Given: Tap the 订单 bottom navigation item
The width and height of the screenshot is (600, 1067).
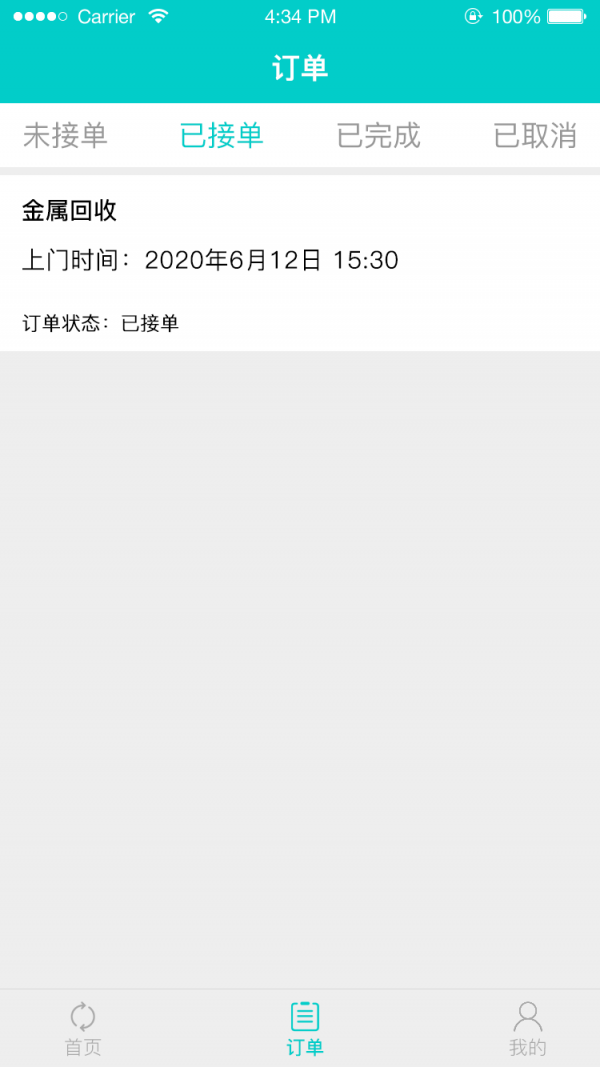Looking at the screenshot, I should pos(305,1029).
